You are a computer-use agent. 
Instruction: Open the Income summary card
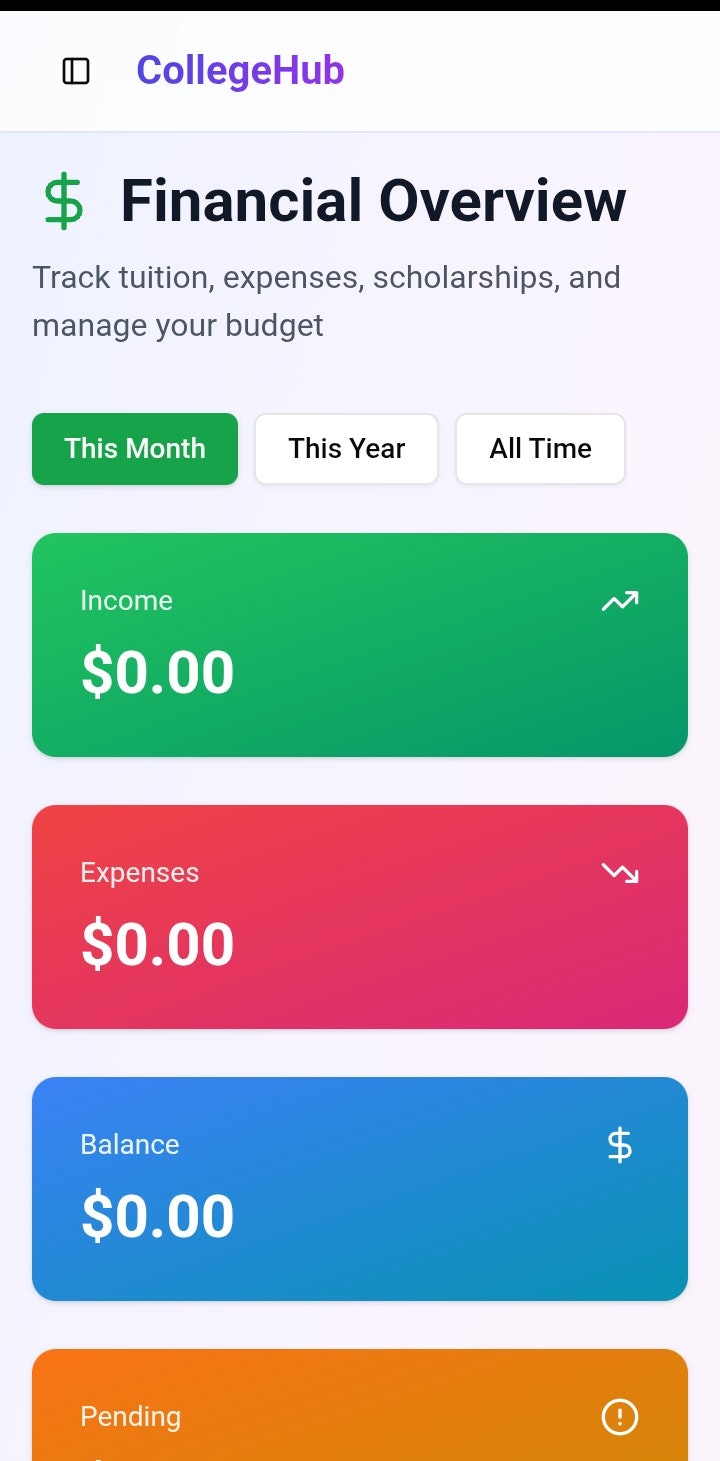pyautogui.click(x=360, y=645)
